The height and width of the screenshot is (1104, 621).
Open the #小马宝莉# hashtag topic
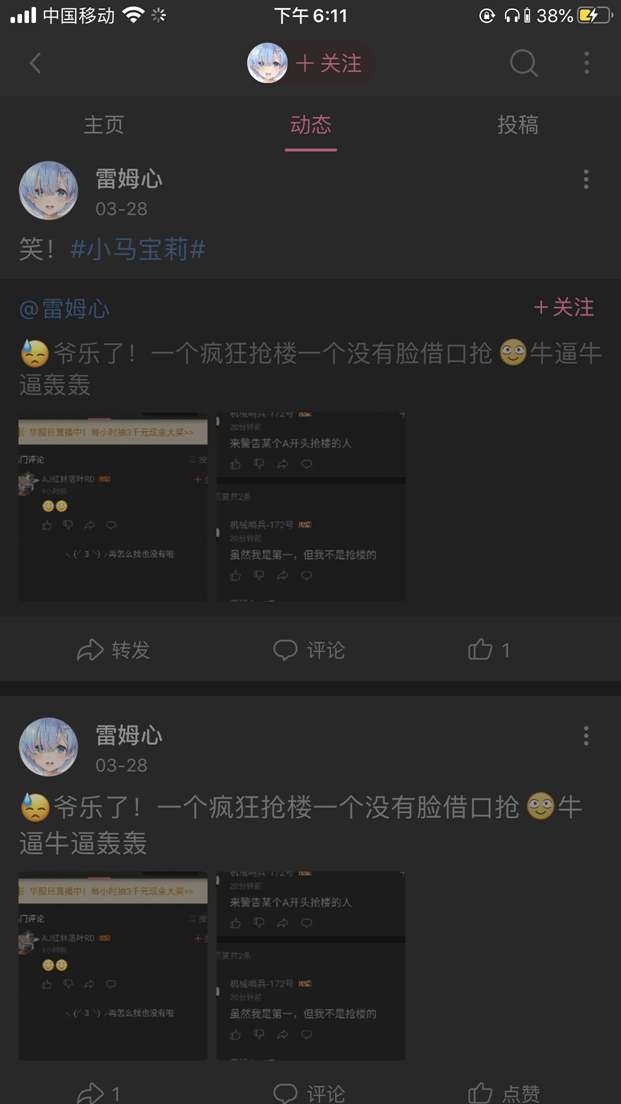[138, 249]
